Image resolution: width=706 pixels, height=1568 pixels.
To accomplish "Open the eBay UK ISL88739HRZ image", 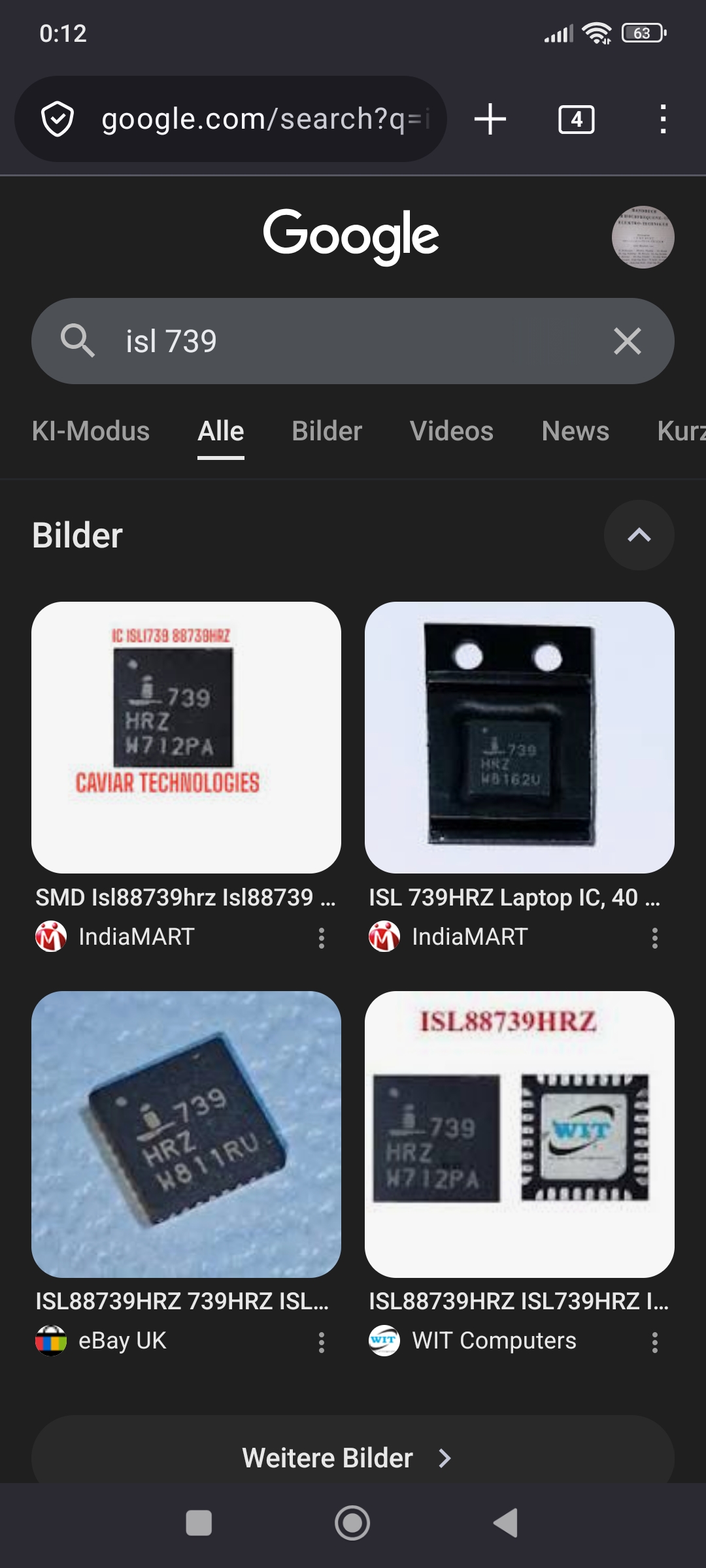I will tap(186, 1134).
